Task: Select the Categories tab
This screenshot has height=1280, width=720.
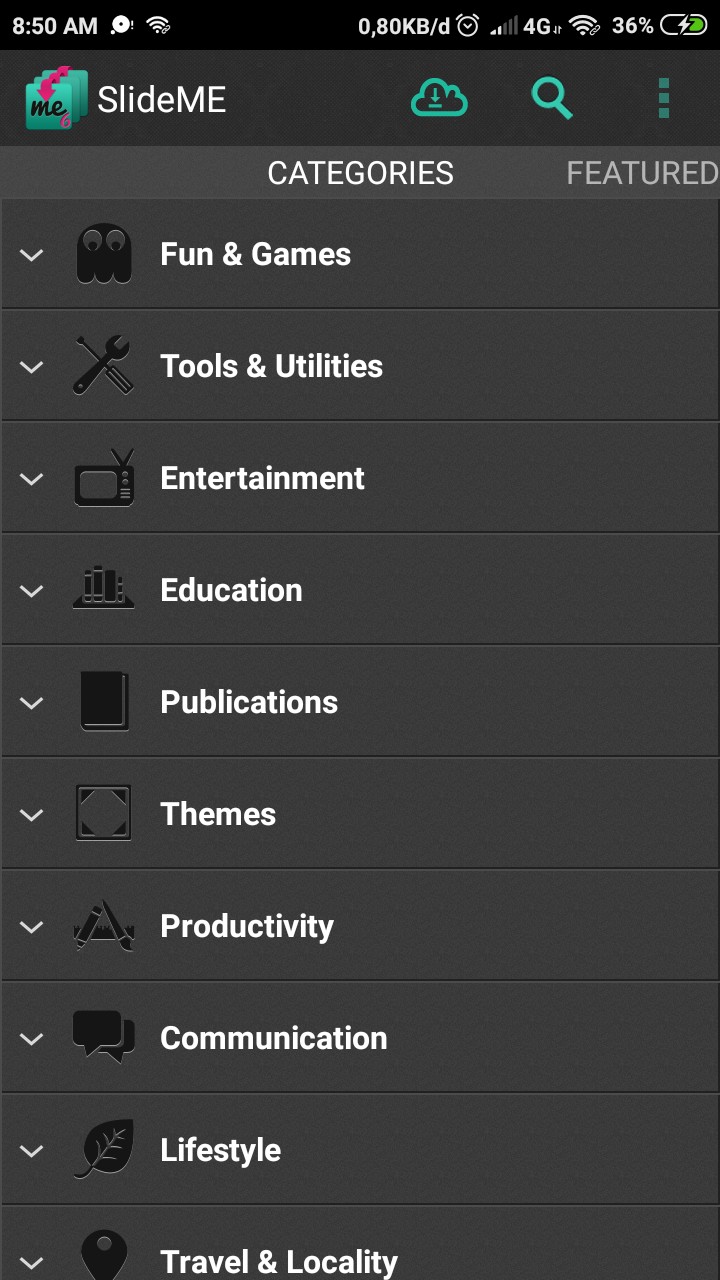Action: pyautogui.click(x=360, y=173)
